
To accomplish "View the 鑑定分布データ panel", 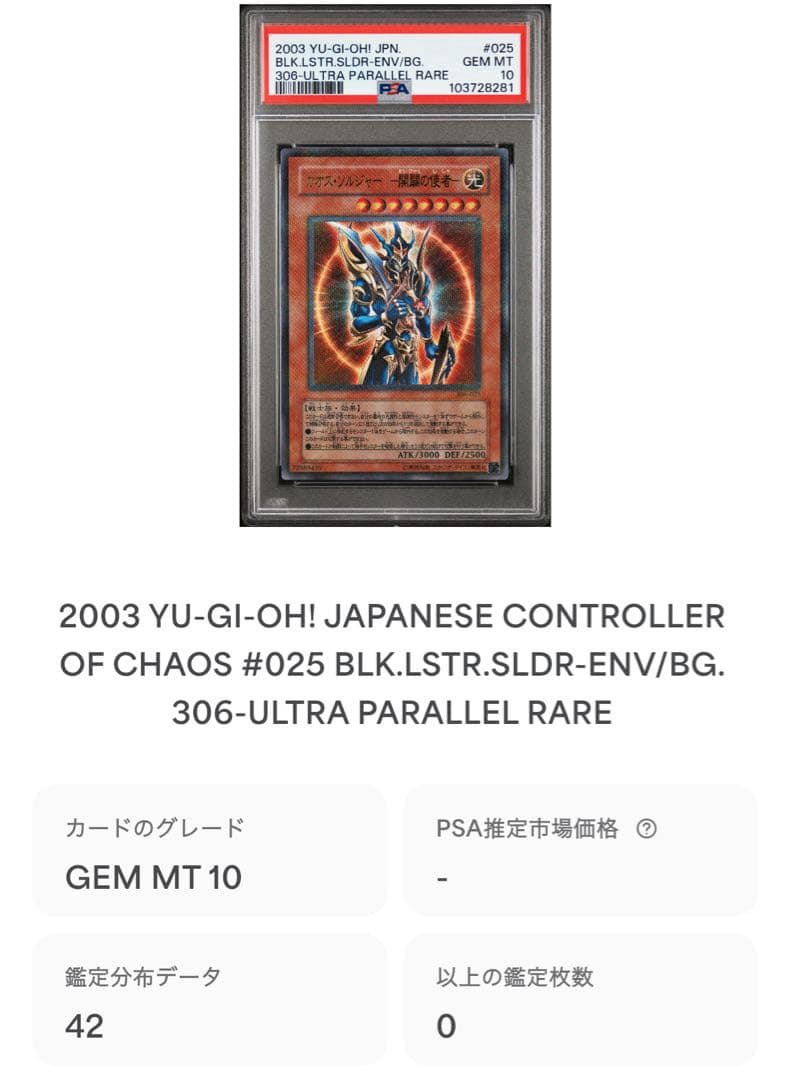I will [210, 1000].
